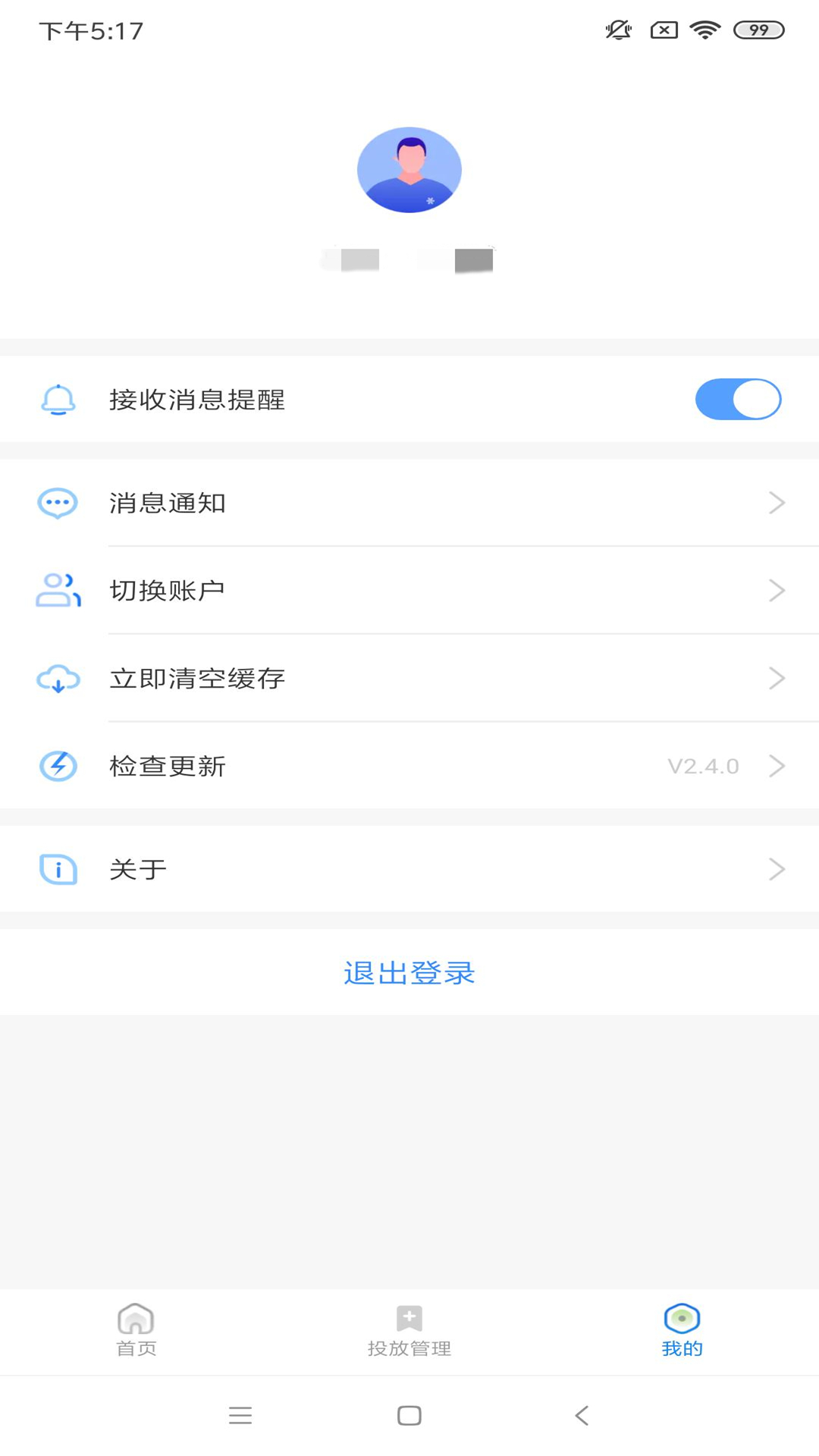The height and width of the screenshot is (1456, 819).
Task: Click the chevron next to 检查更新
Action: (777, 766)
